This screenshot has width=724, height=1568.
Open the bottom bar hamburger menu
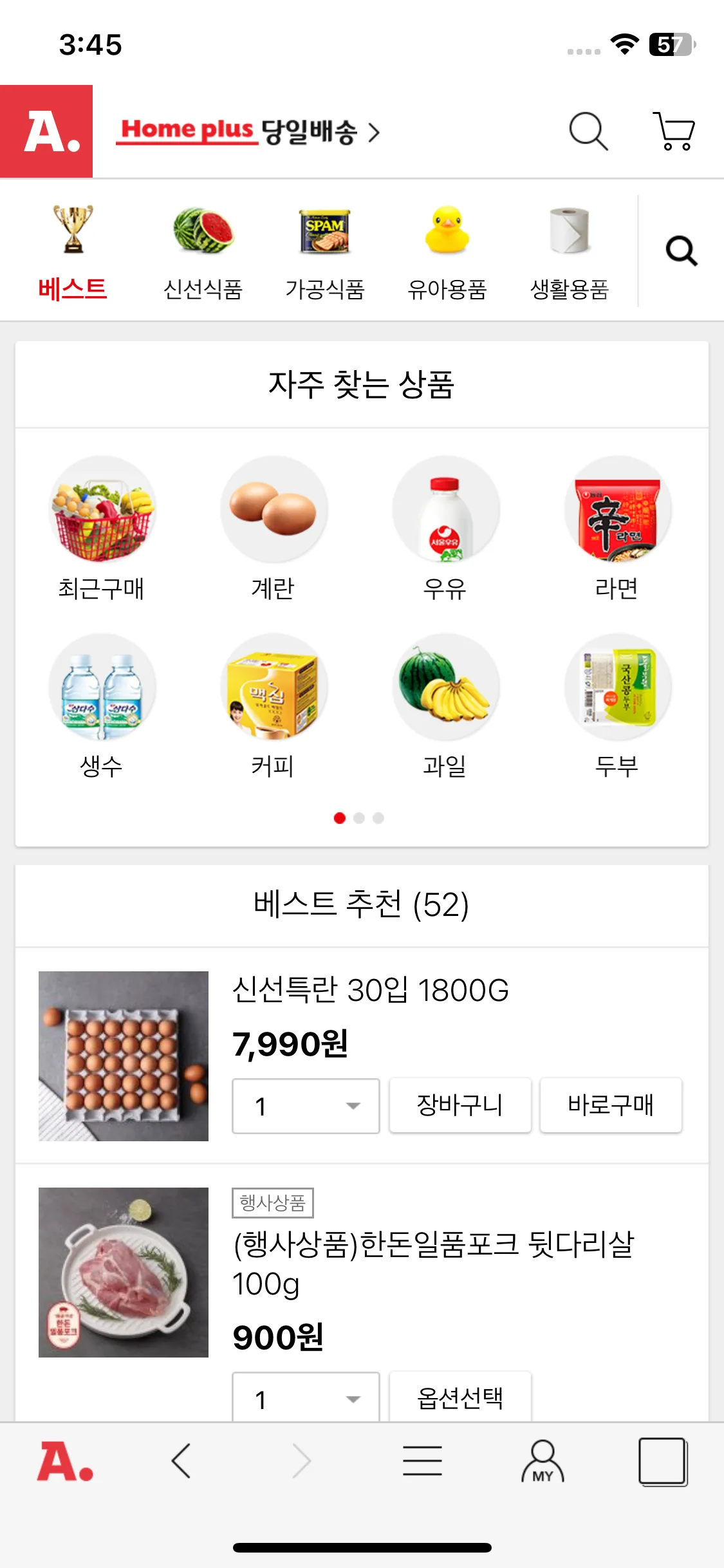point(422,1461)
